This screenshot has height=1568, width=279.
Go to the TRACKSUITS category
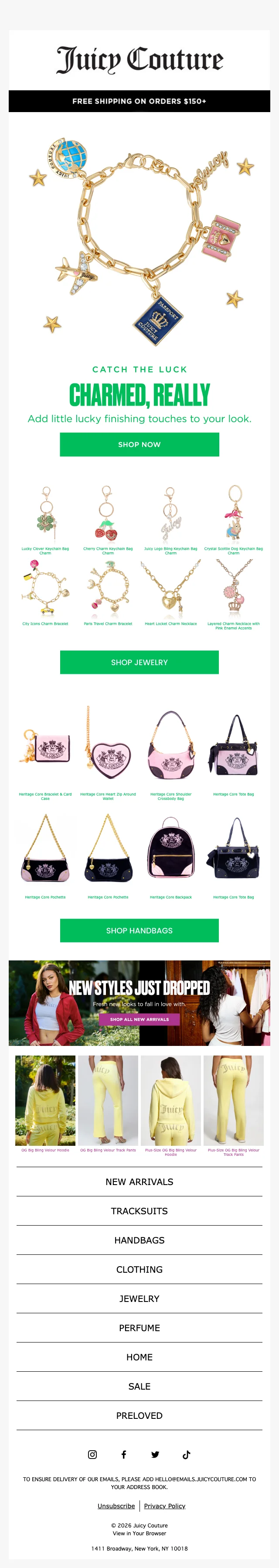(139, 1211)
